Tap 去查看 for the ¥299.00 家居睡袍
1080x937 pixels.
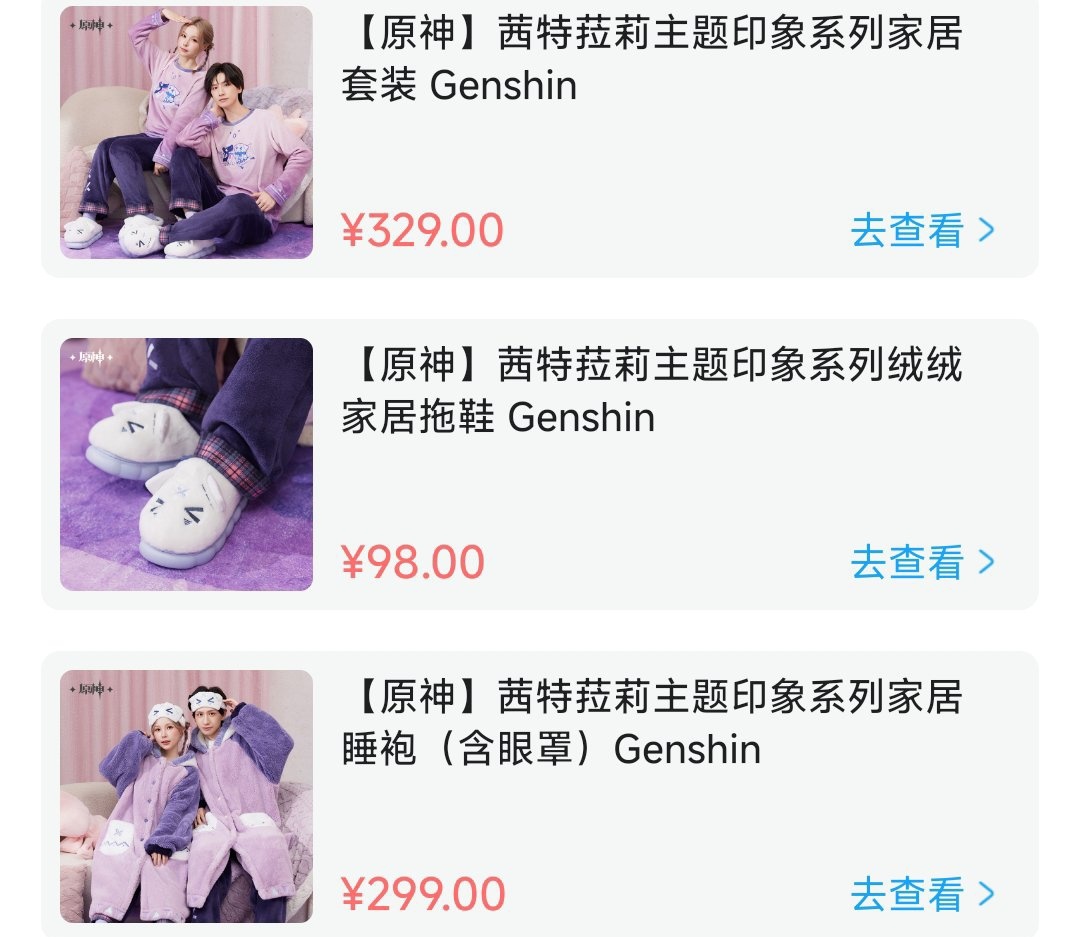click(923, 894)
